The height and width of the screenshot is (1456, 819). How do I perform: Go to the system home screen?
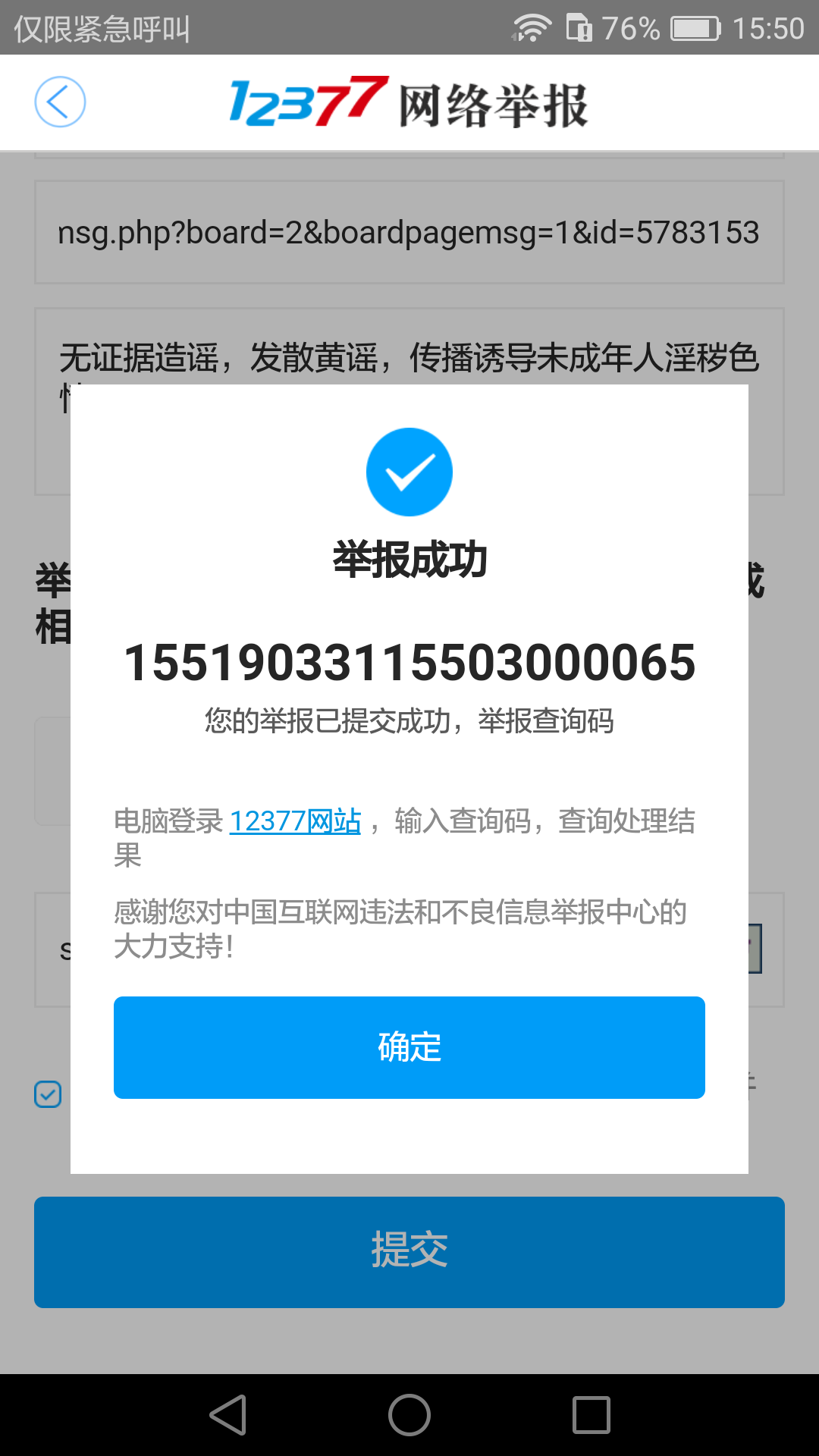click(409, 1415)
